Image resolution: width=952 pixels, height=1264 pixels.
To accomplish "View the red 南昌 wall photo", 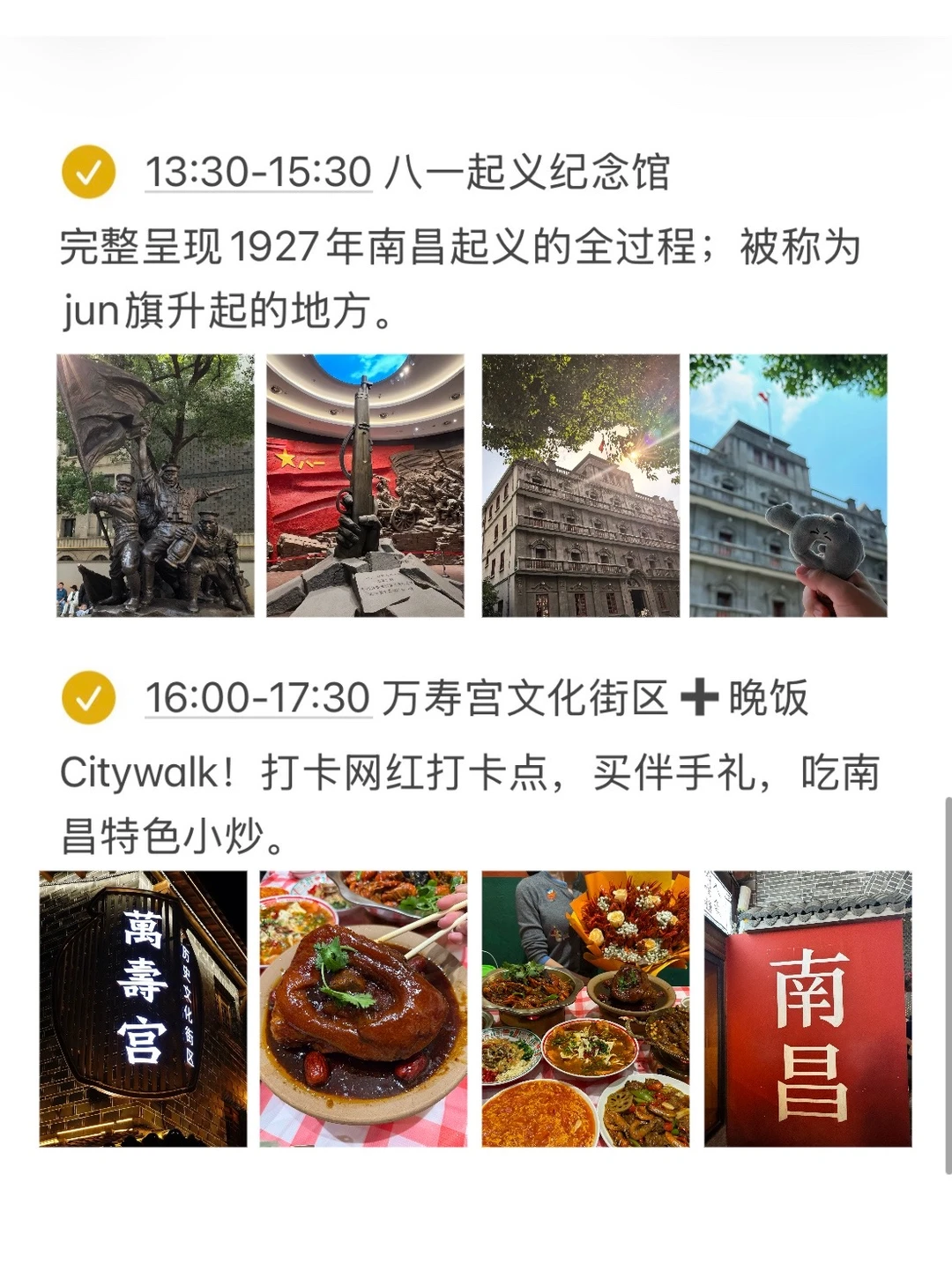I will point(807,1009).
